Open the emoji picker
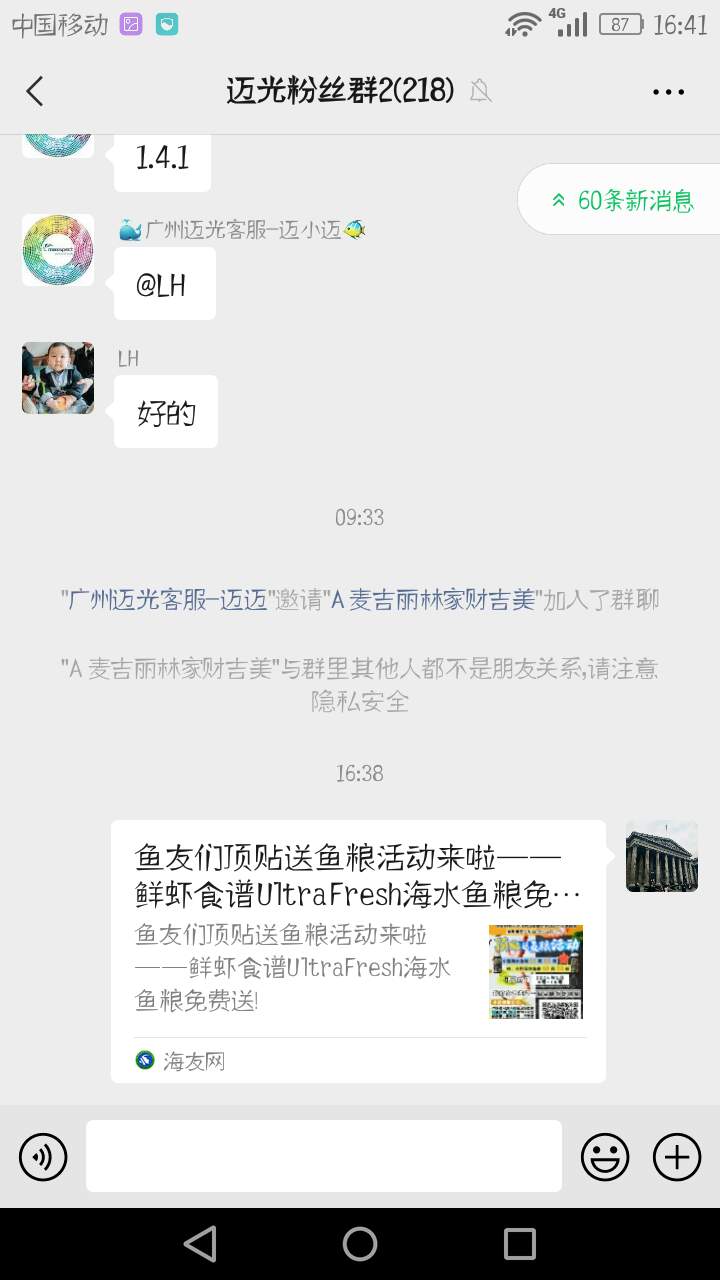Screen dimensions: 720x1280 (x=605, y=1157)
